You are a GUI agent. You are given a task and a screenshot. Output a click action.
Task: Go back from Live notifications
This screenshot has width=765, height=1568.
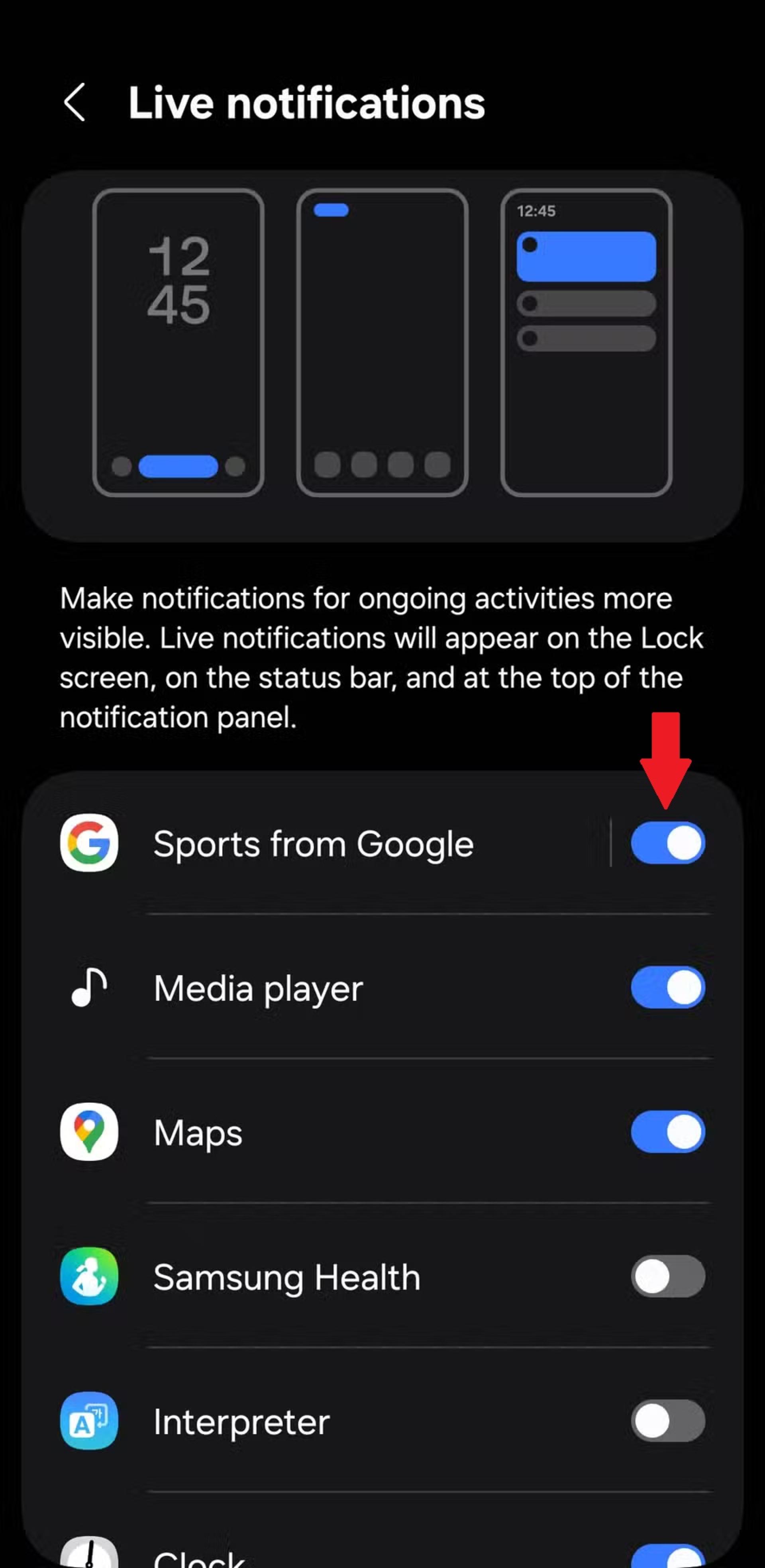pos(75,102)
